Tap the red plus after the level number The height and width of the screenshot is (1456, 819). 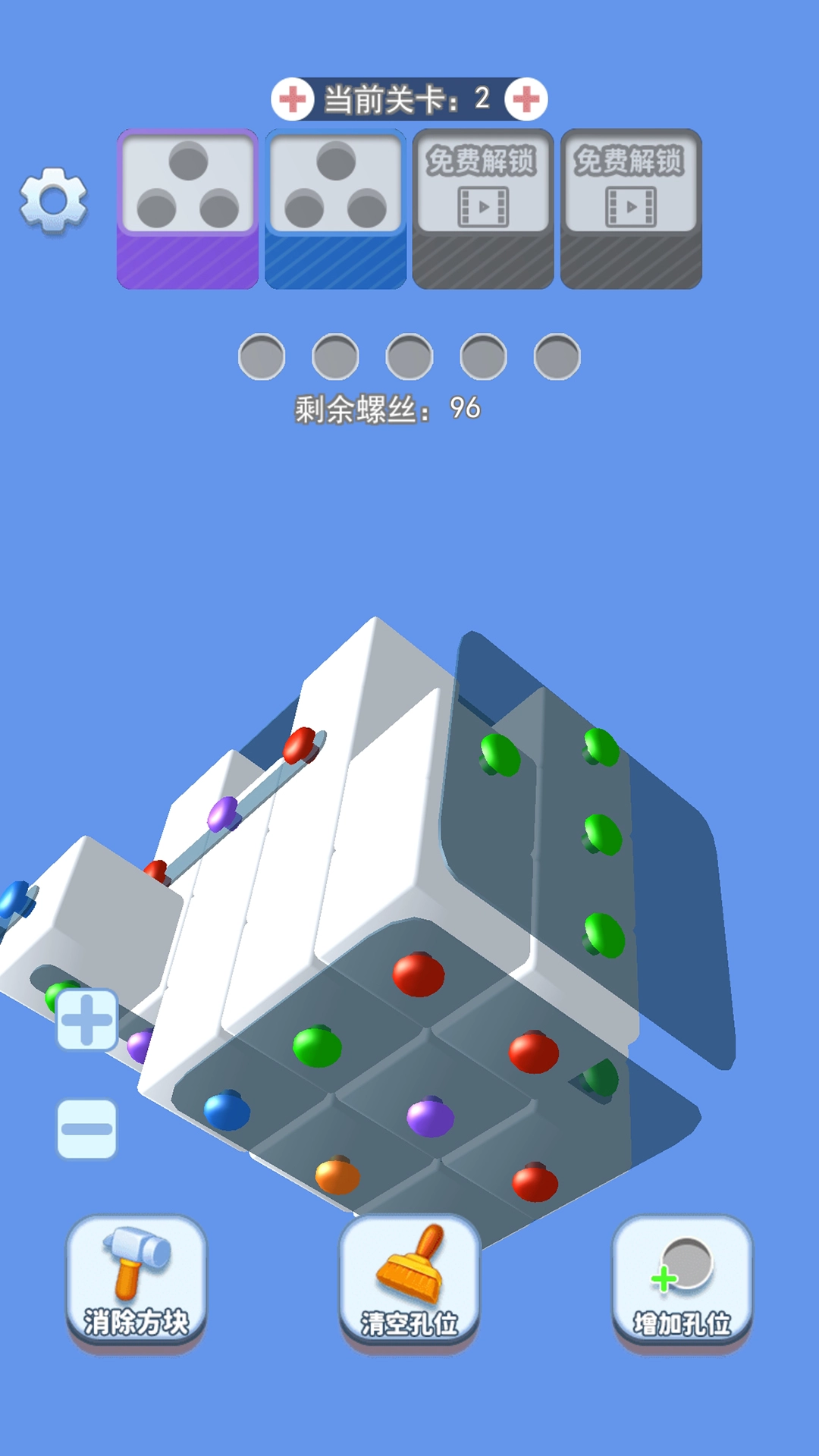click(x=526, y=99)
